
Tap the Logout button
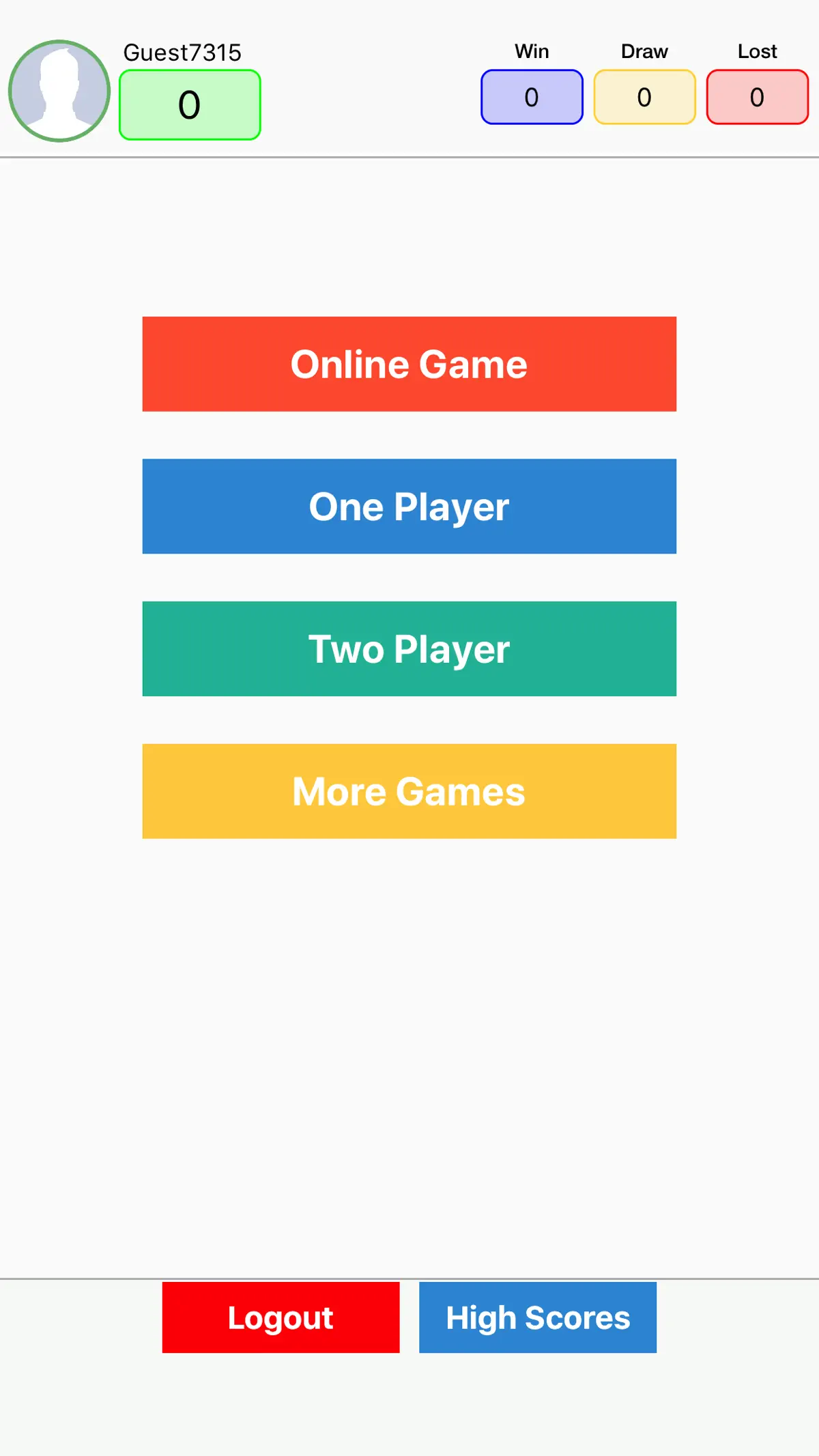tap(281, 1317)
